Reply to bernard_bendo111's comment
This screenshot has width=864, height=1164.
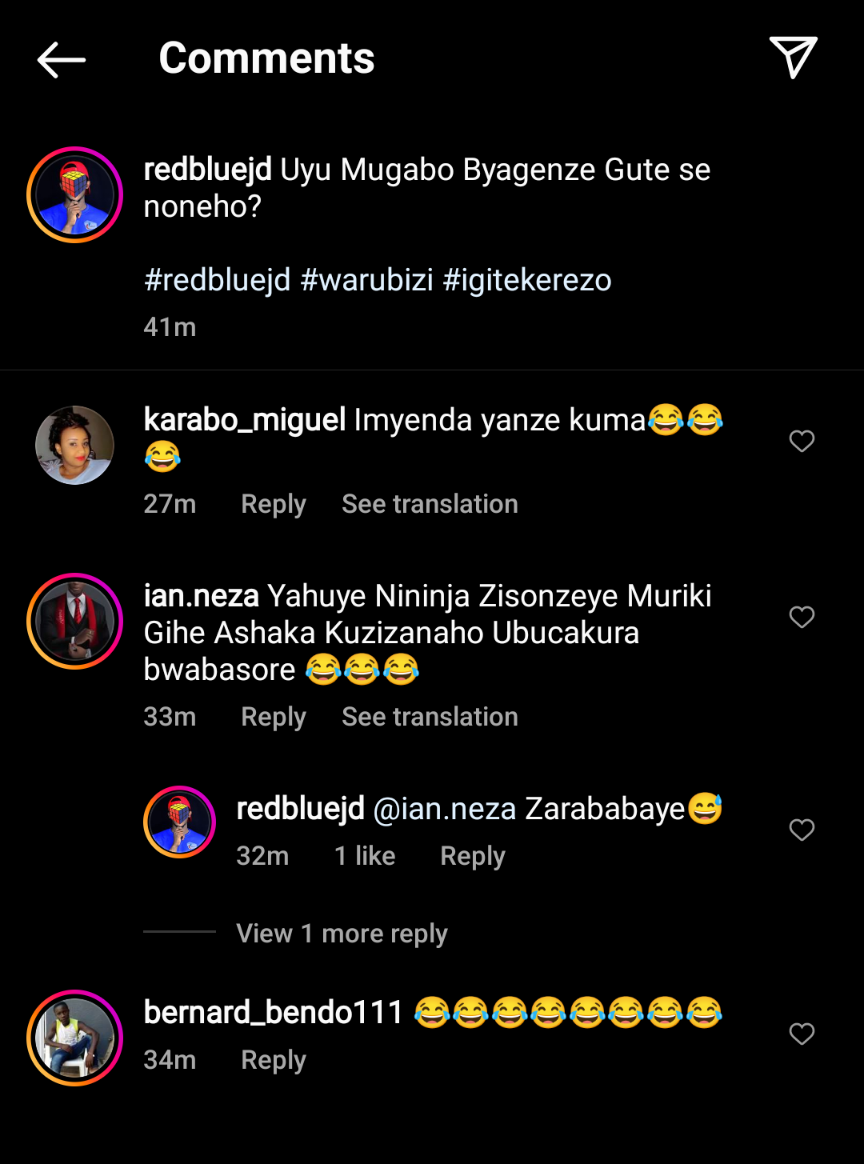click(x=273, y=1060)
